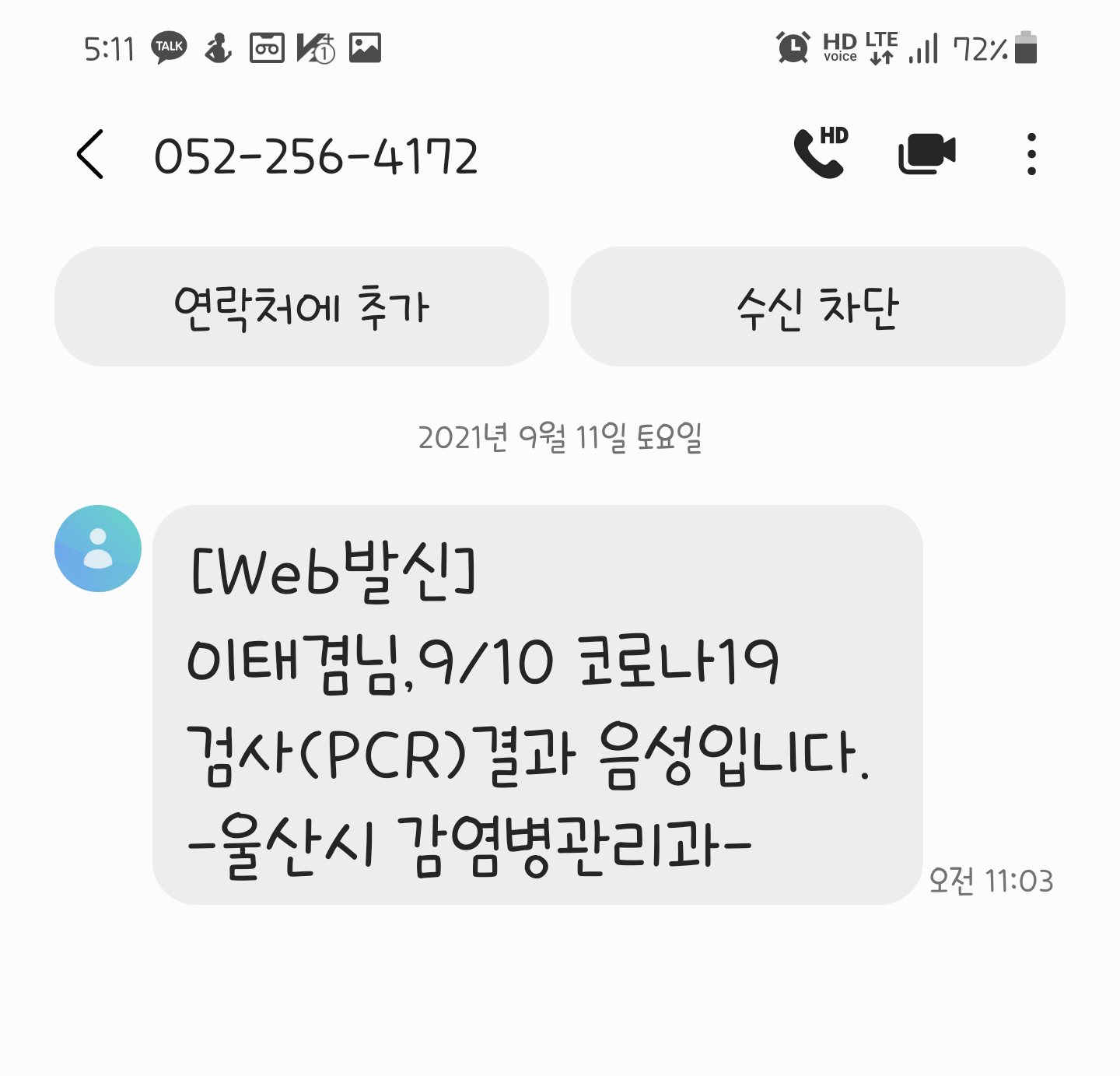Go back to the message list

[90, 155]
